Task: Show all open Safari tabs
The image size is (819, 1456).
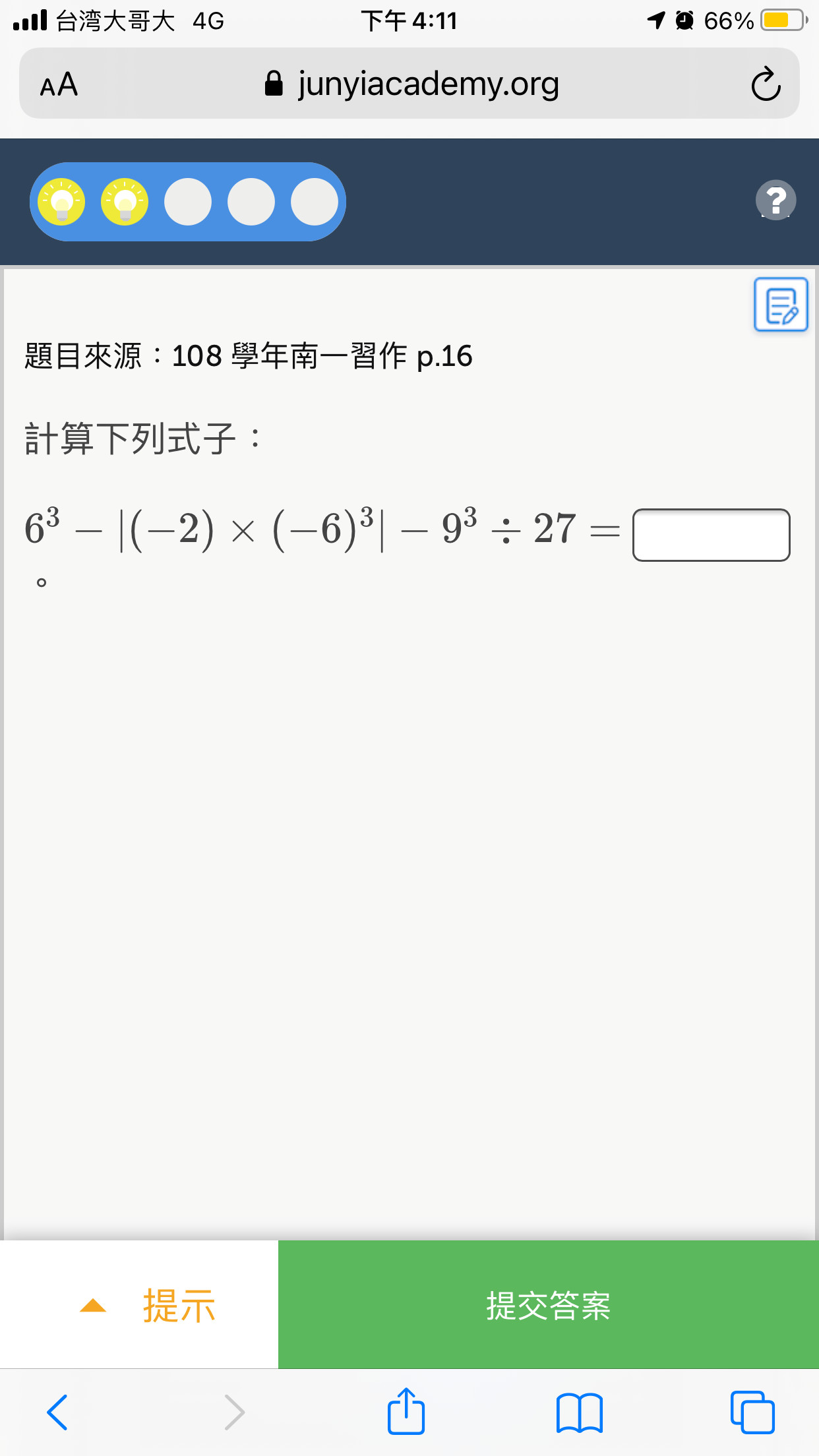Action: click(752, 1412)
